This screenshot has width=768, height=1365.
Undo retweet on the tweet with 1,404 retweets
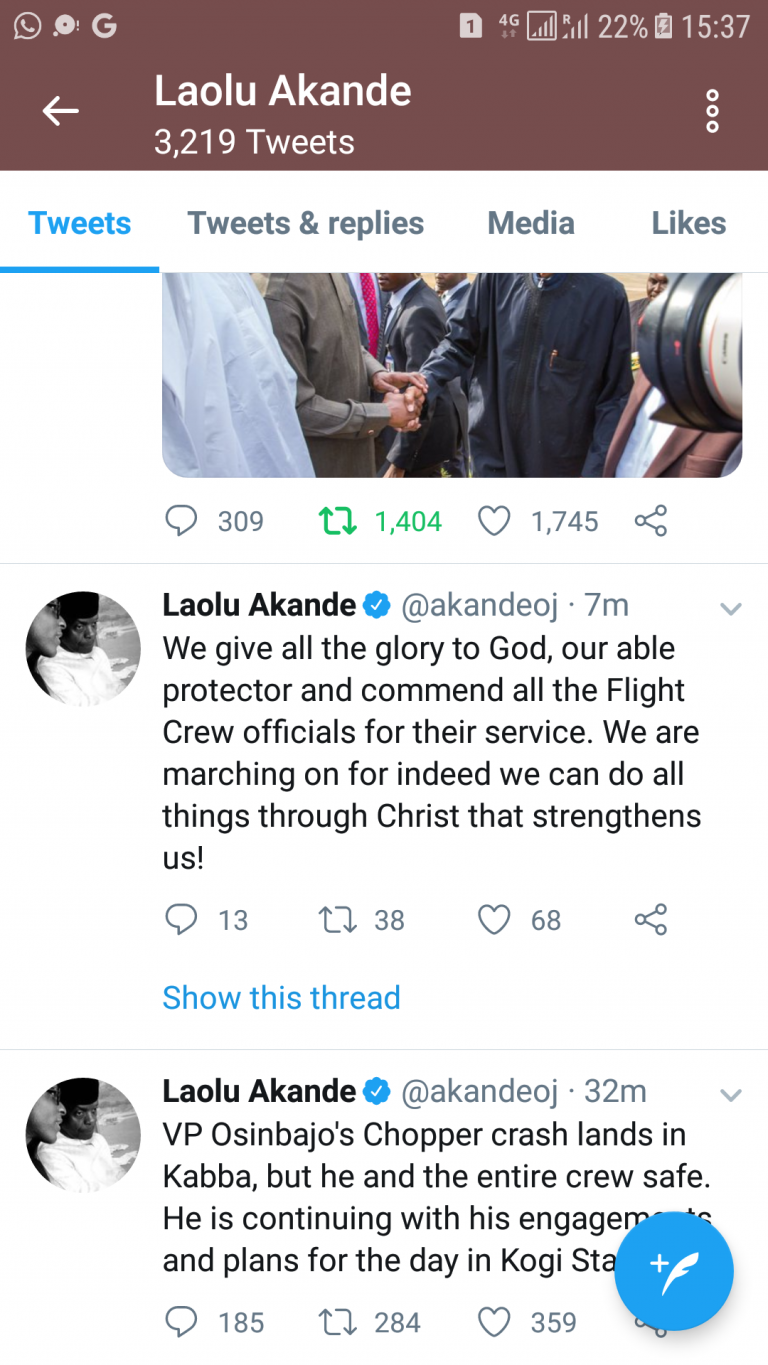tap(337, 521)
